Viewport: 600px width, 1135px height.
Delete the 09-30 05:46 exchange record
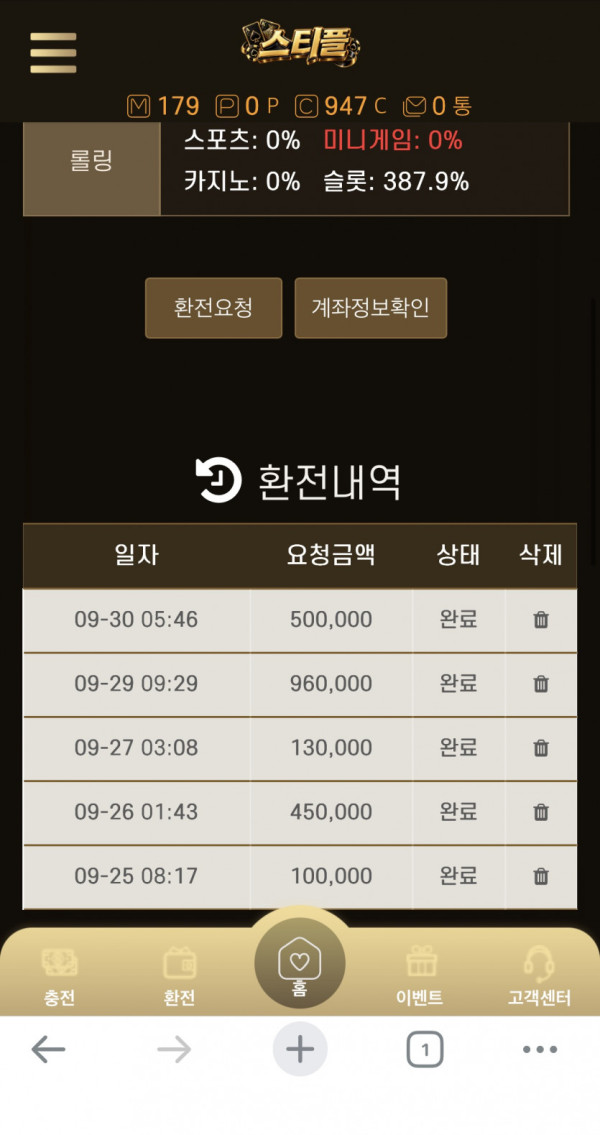[x=541, y=620]
